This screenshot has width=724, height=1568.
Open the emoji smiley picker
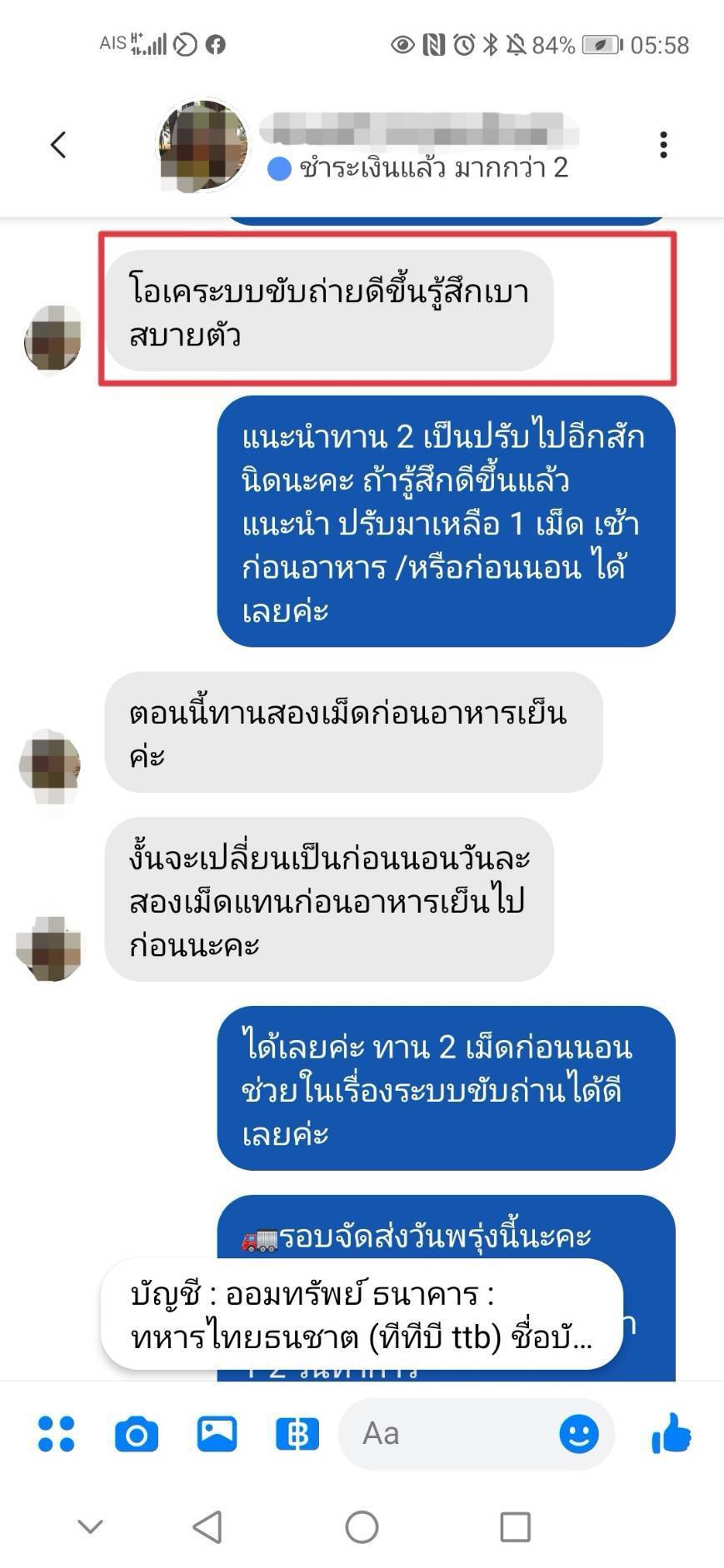pyautogui.click(x=578, y=1433)
